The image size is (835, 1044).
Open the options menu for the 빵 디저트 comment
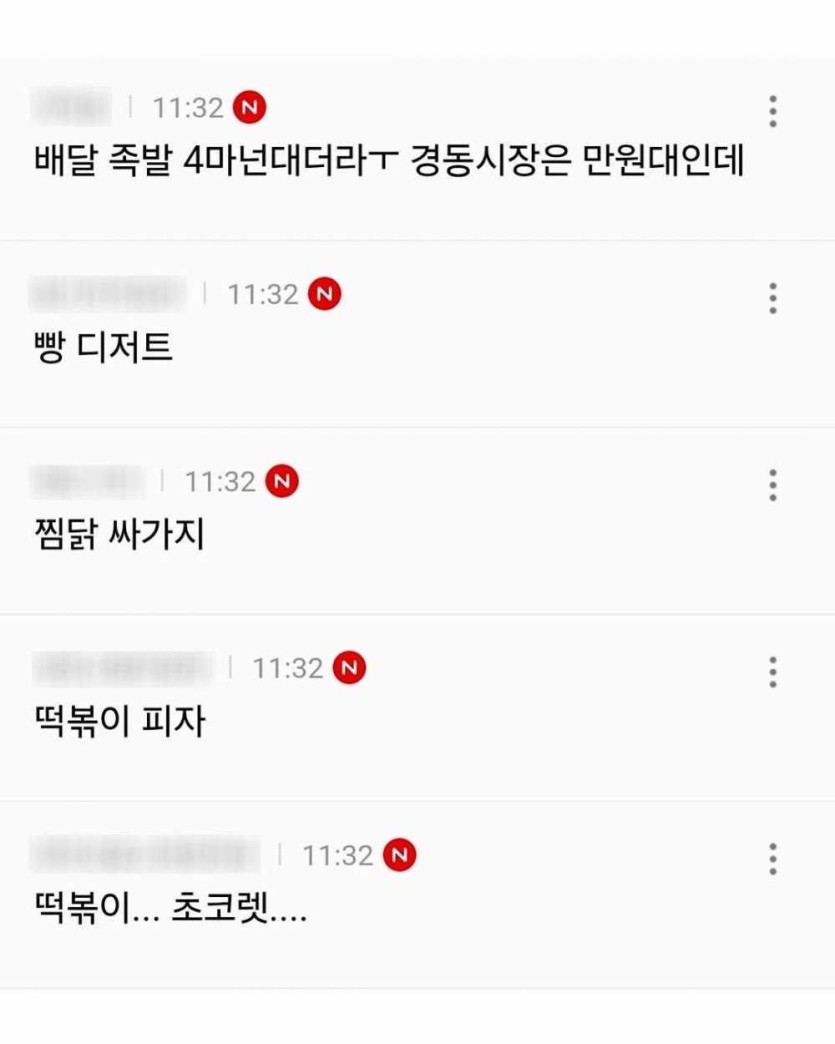pos(772,298)
